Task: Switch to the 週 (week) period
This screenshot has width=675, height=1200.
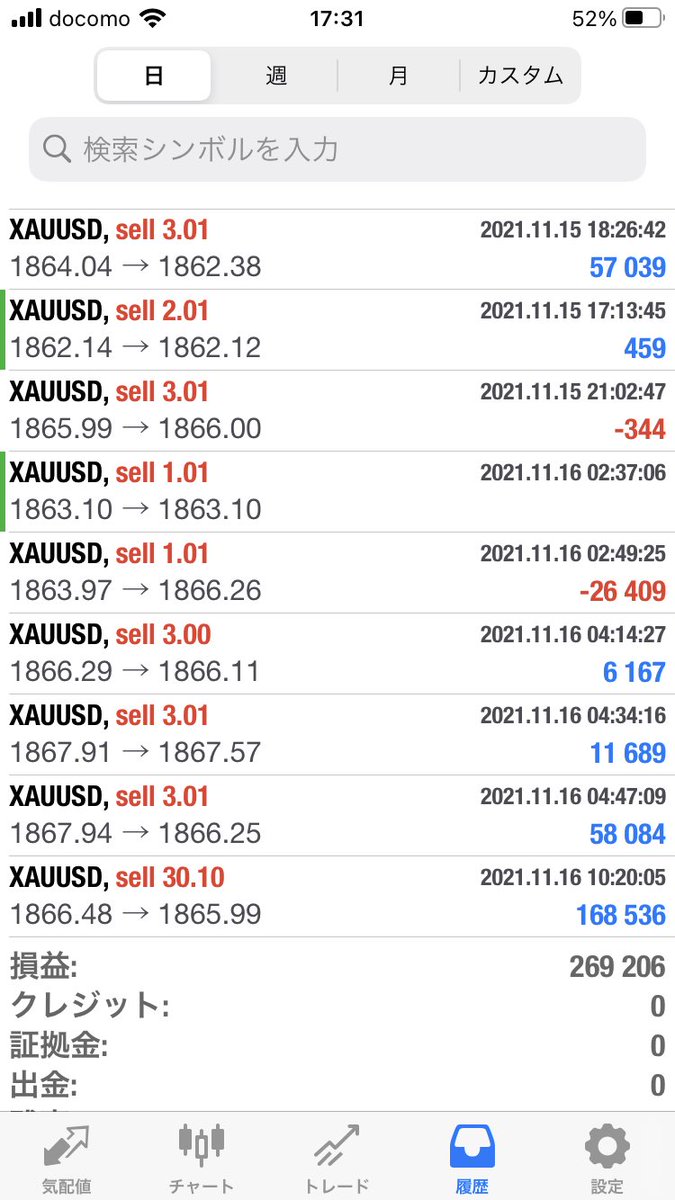Action: [276, 76]
